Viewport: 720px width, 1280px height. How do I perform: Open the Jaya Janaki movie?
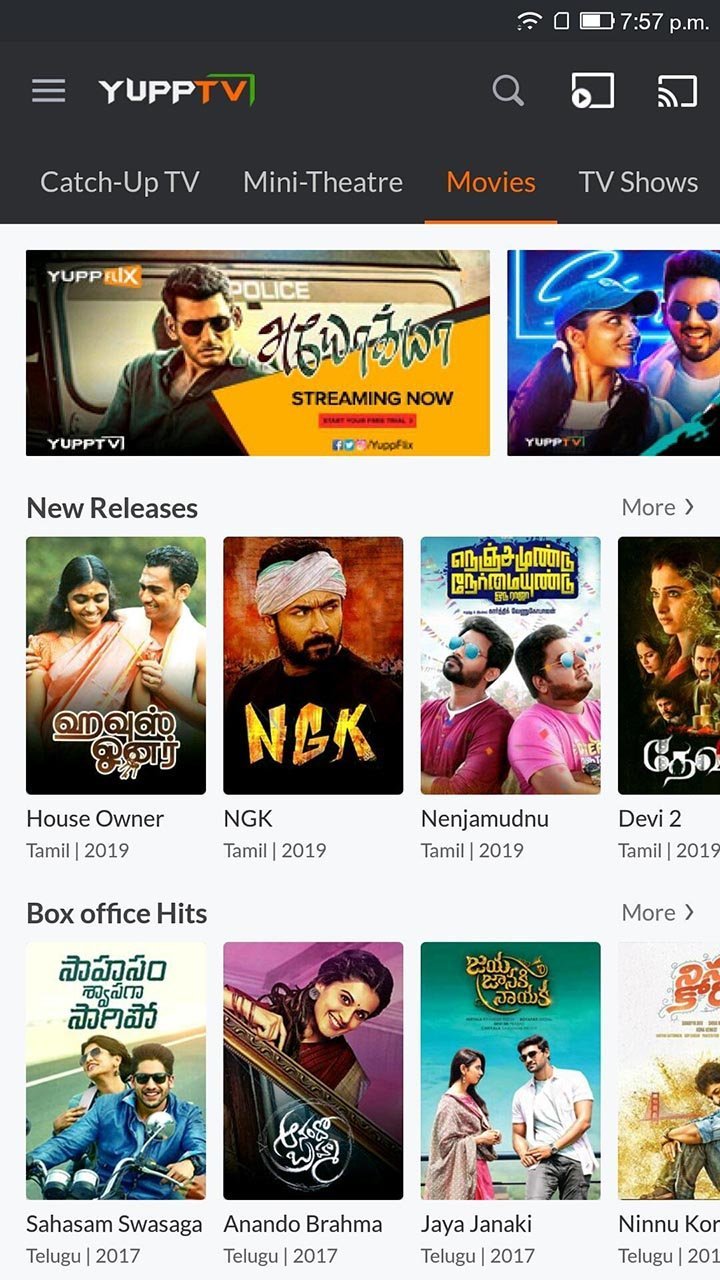(510, 1070)
